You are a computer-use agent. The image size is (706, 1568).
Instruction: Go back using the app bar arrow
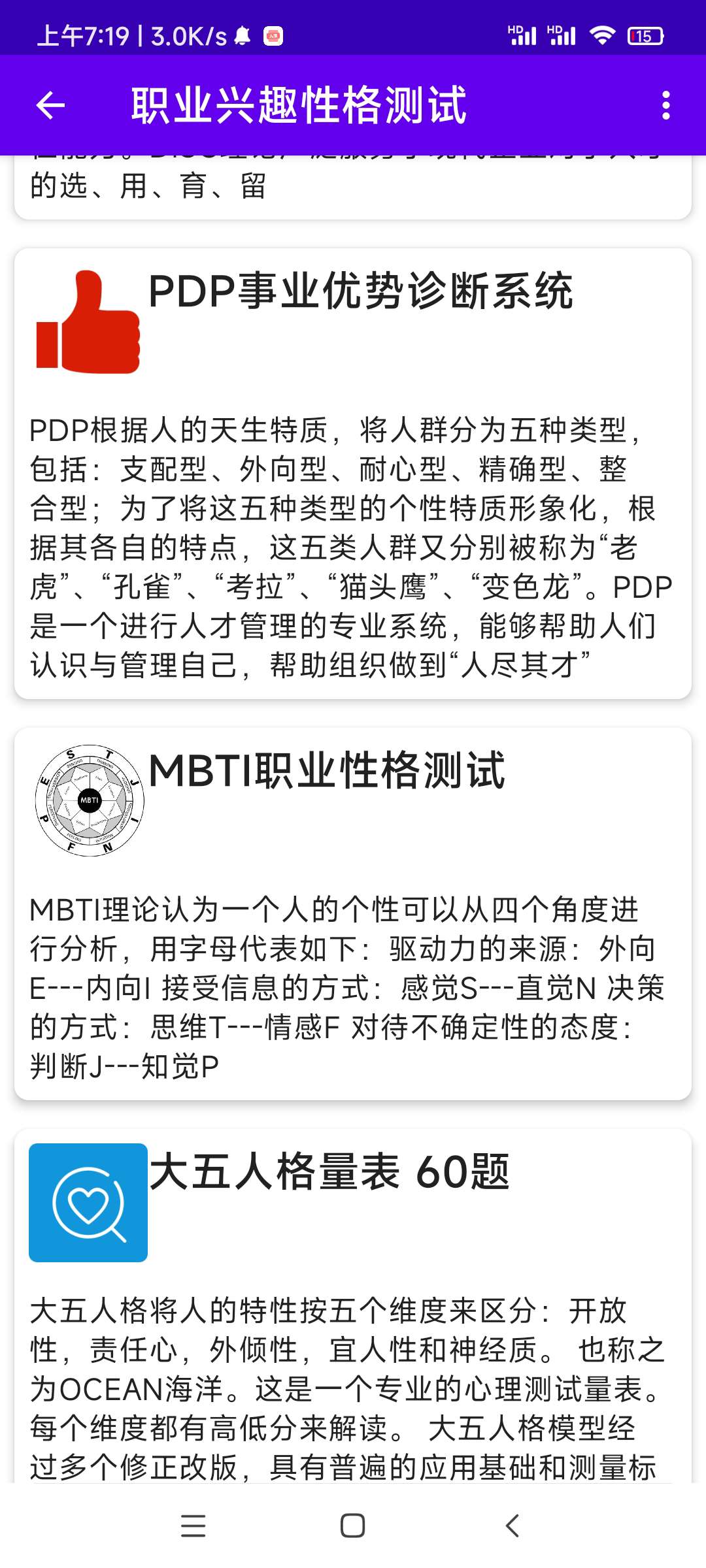tap(50, 105)
